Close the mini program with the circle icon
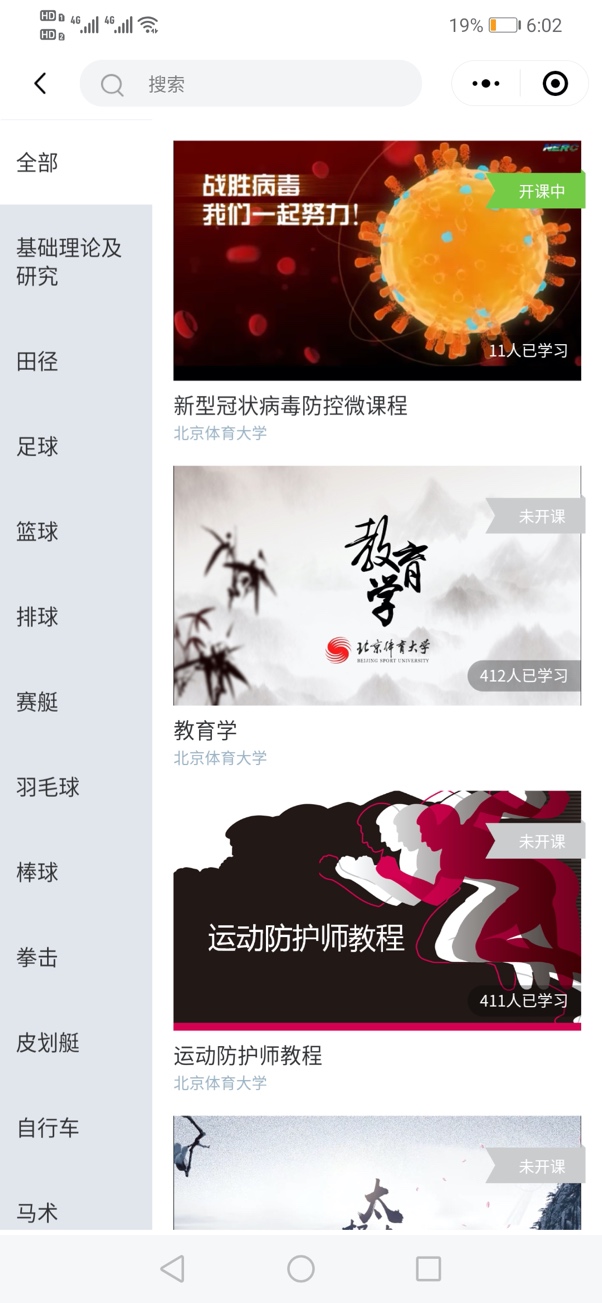Viewport: 602px width, 1303px height. point(555,84)
